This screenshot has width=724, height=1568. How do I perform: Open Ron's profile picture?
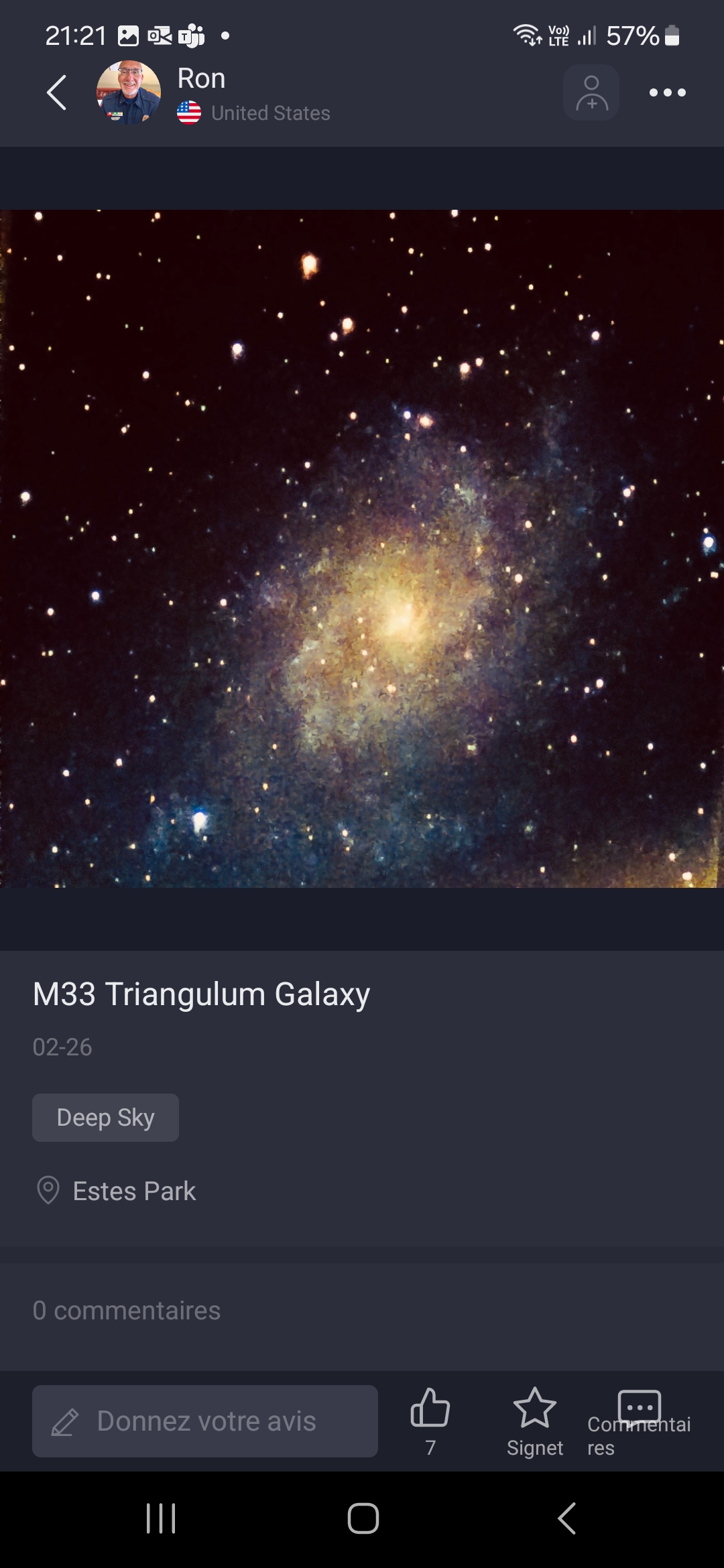coord(129,92)
